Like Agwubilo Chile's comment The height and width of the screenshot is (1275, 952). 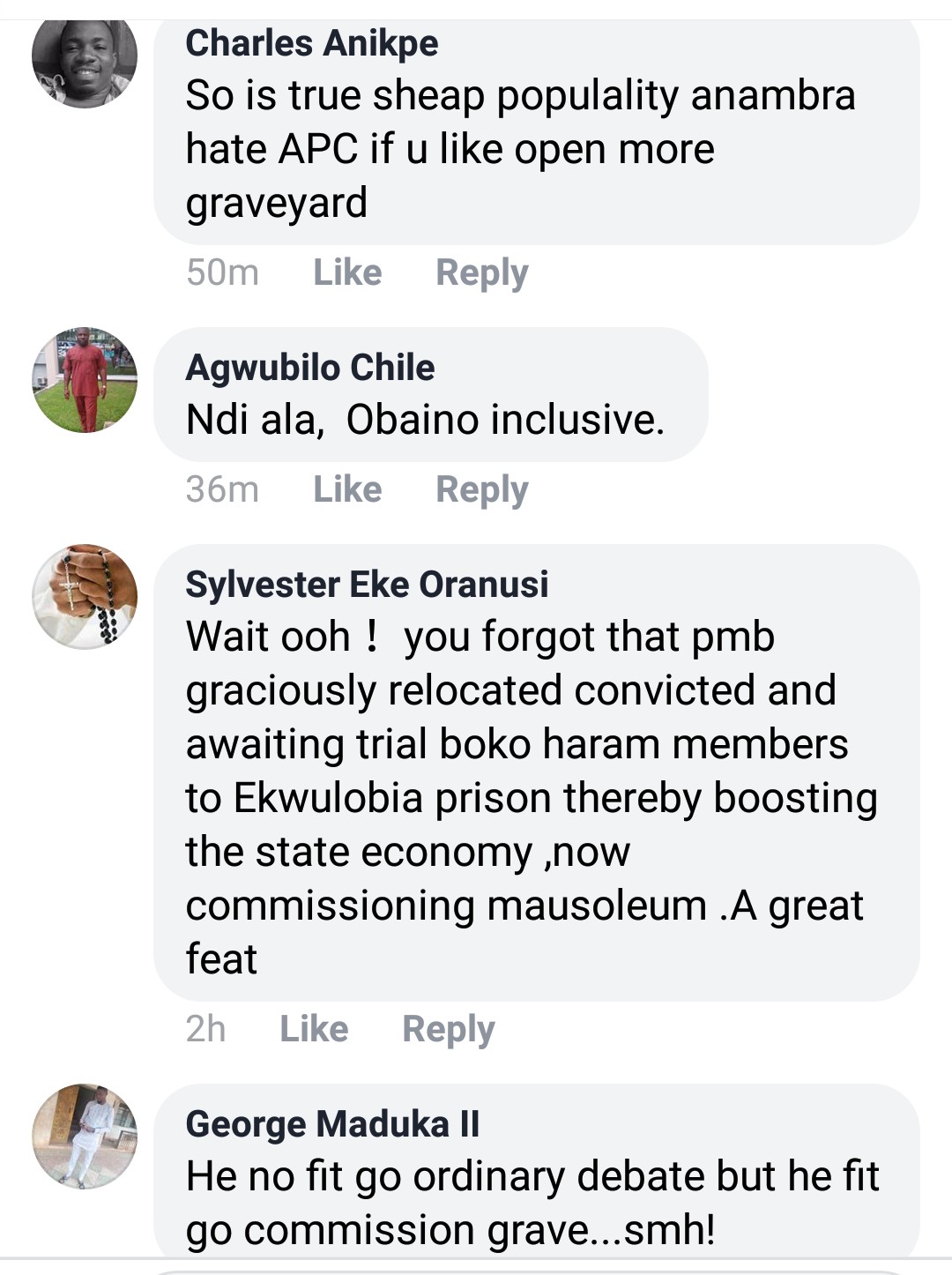[x=347, y=489]
